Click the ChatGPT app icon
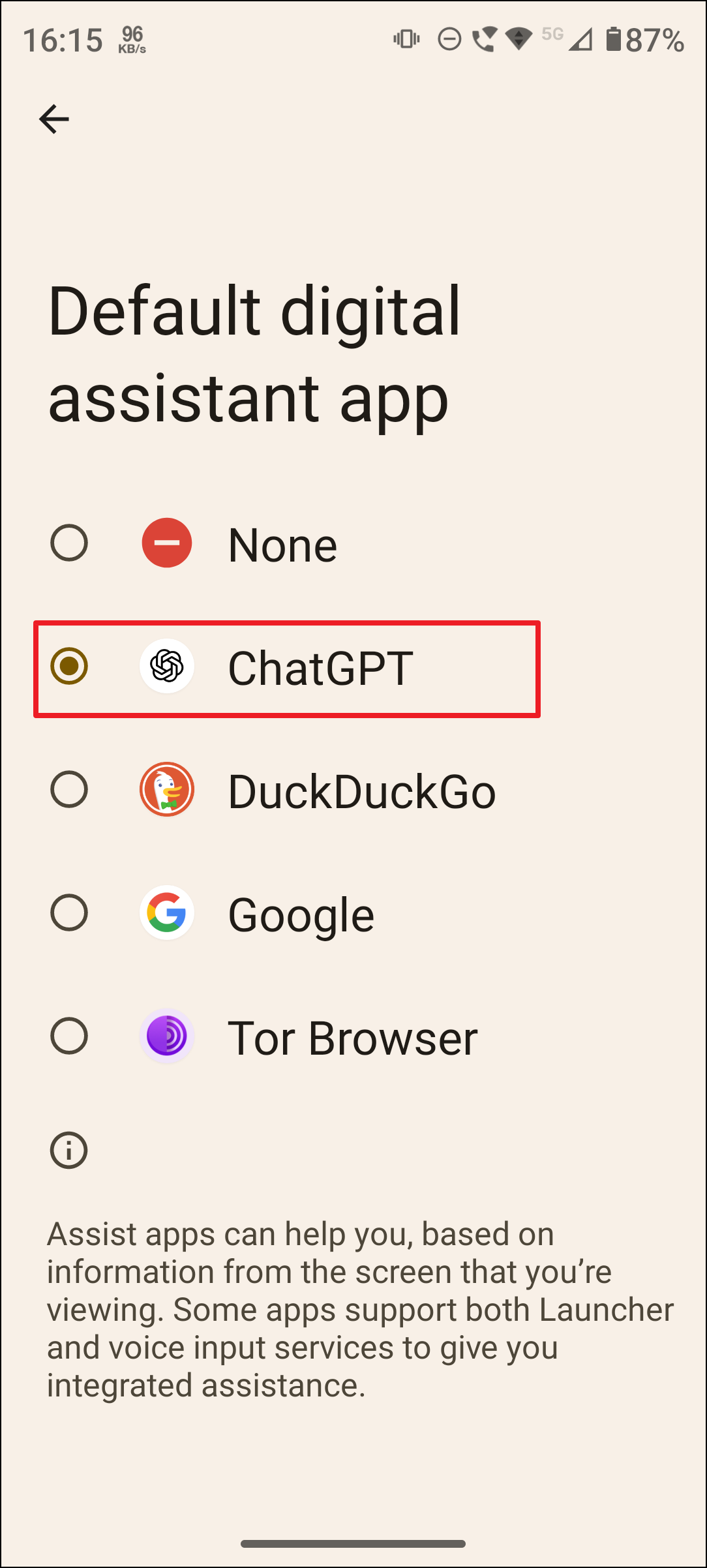Image resolution: width=707 pixels, height=1568 pixels. tap(167, 667)
